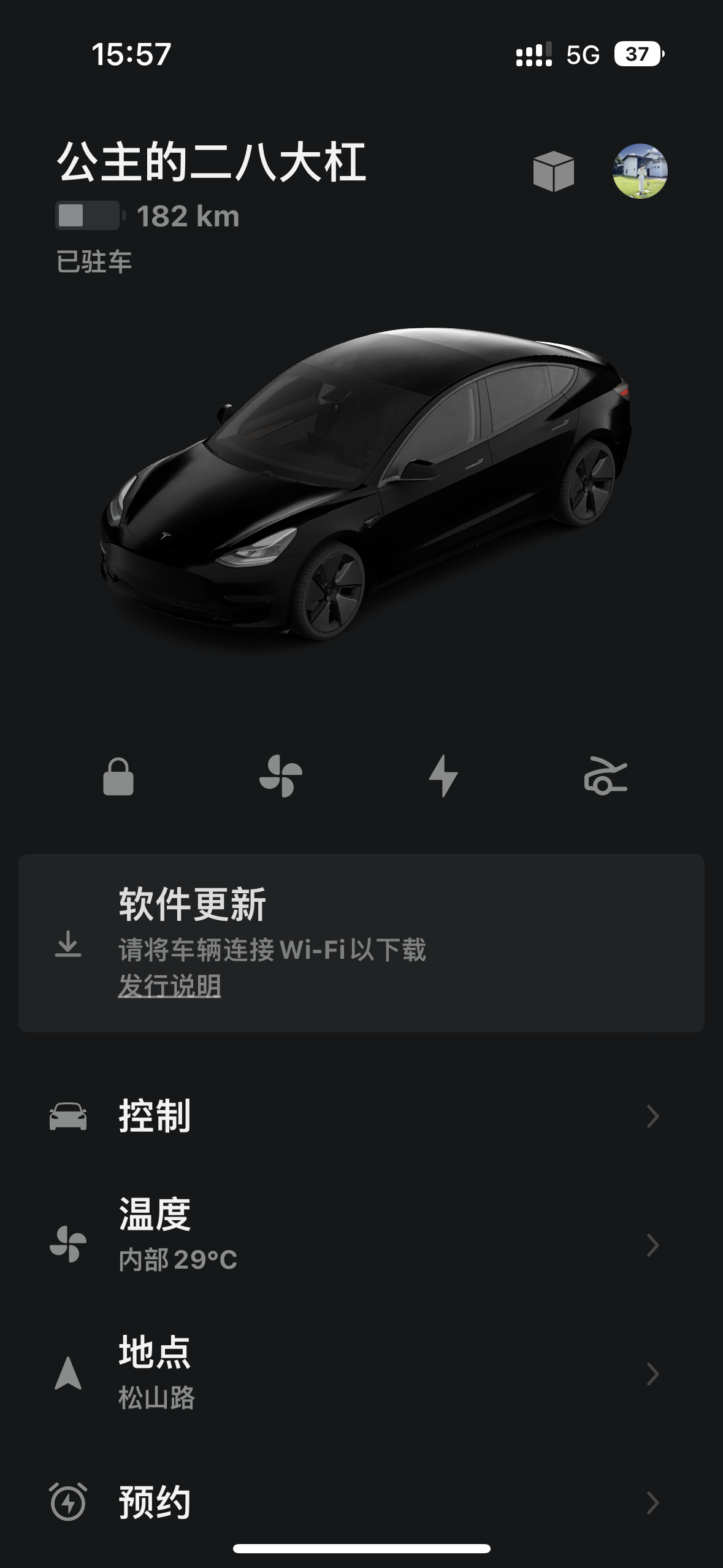This screenshot has width=723, height=1568.
Task: Expand the 控制 controls row
Action: point(362,1116)
